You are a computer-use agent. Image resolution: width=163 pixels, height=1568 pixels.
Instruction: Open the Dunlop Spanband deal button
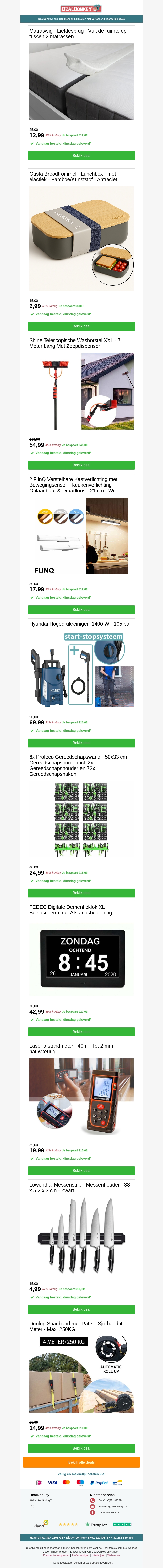tap(81, 1448)
